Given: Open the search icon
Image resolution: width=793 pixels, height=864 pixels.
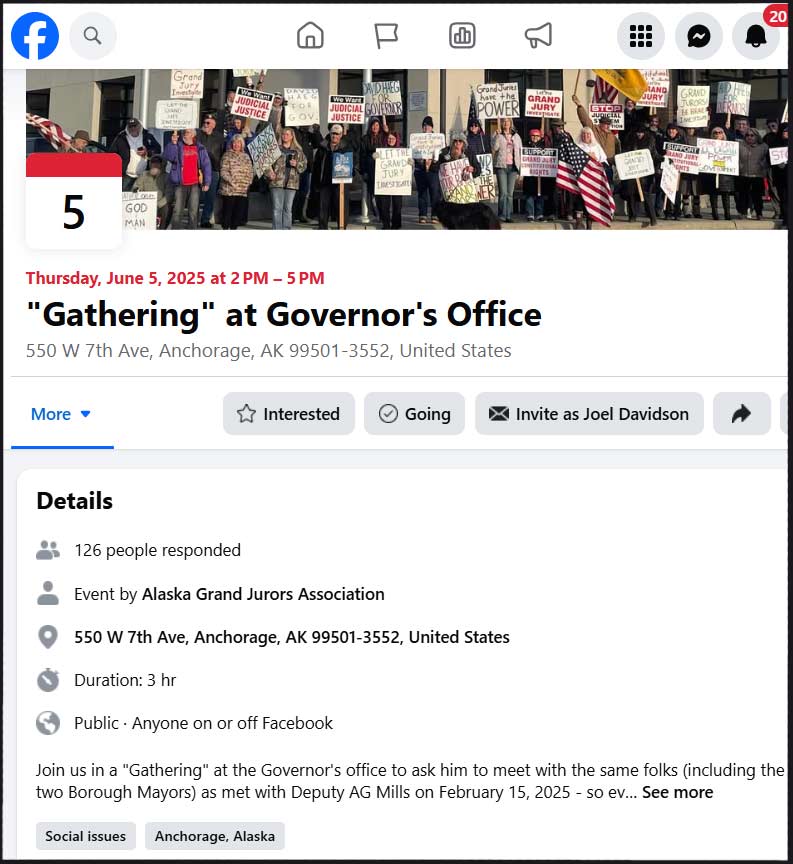Looking at the screenshot, I should click(92, 36).
